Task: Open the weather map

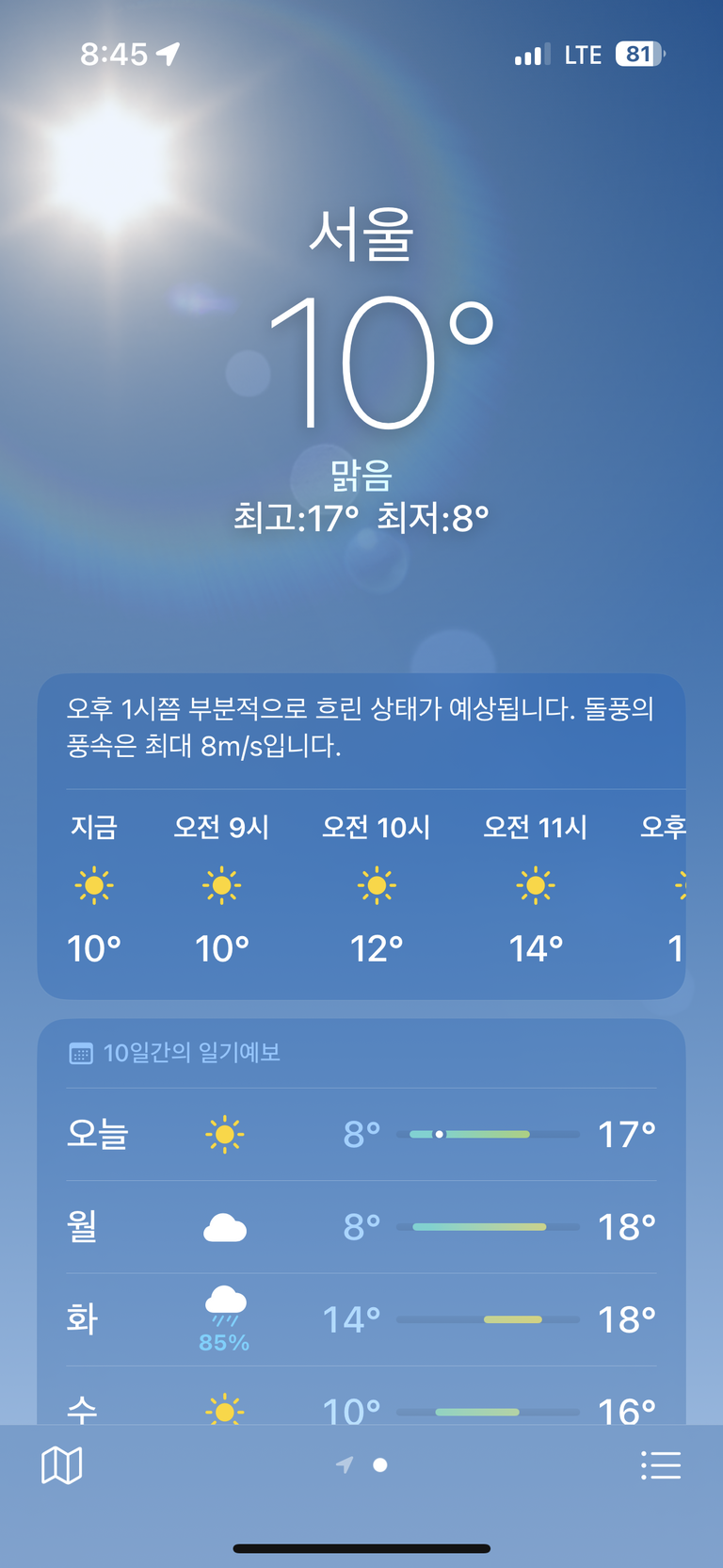Action: [x=62, y=1464]
